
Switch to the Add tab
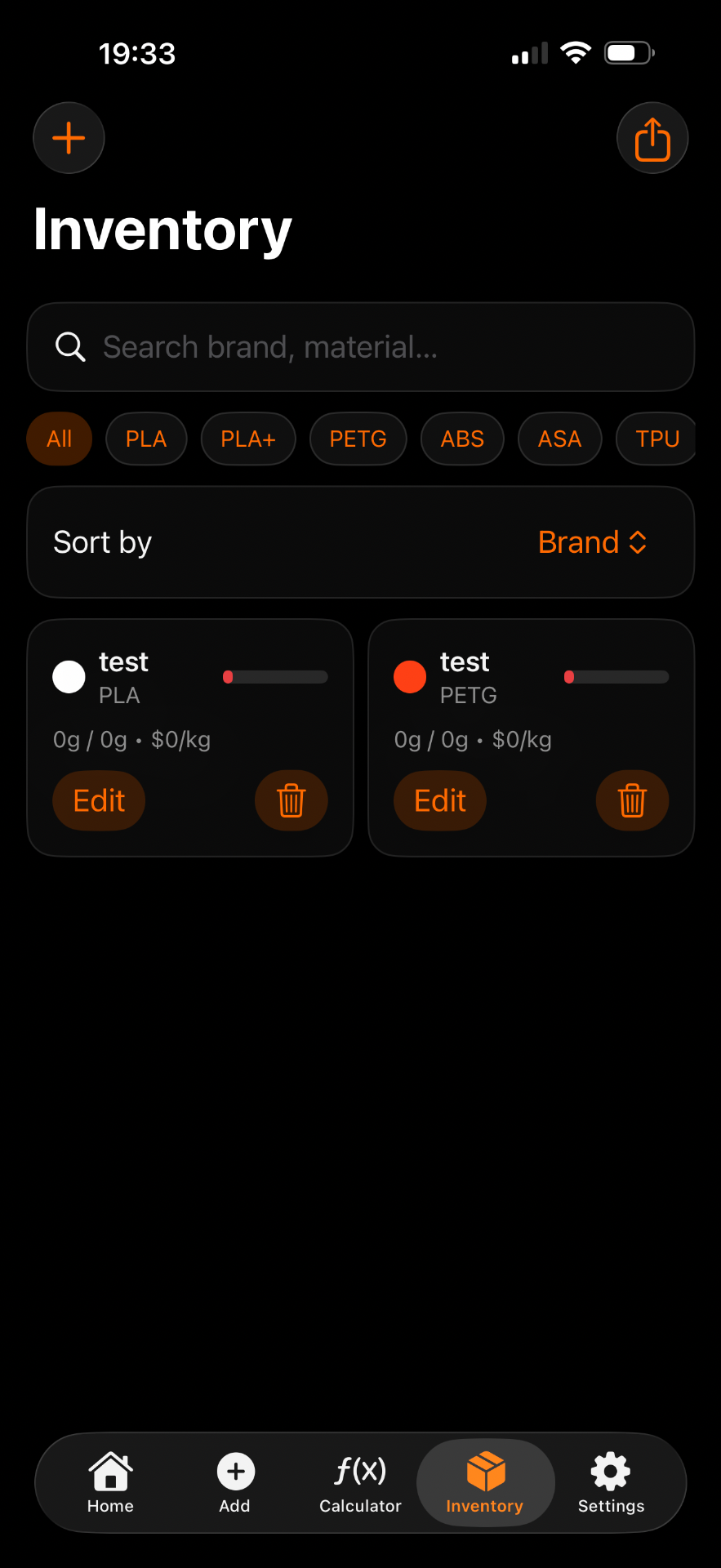tap(235, 1483)
